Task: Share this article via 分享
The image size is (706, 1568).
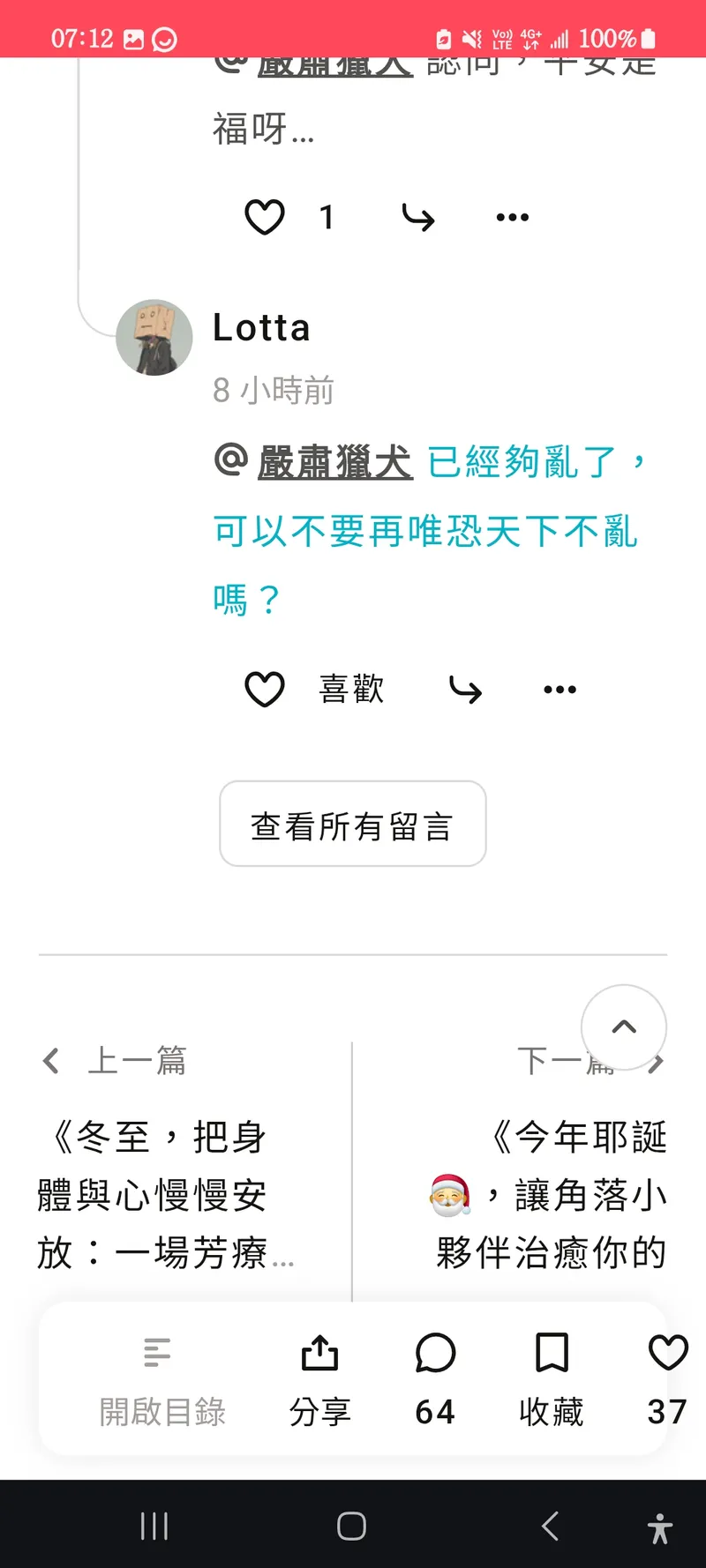Action: click(319, 1380)
